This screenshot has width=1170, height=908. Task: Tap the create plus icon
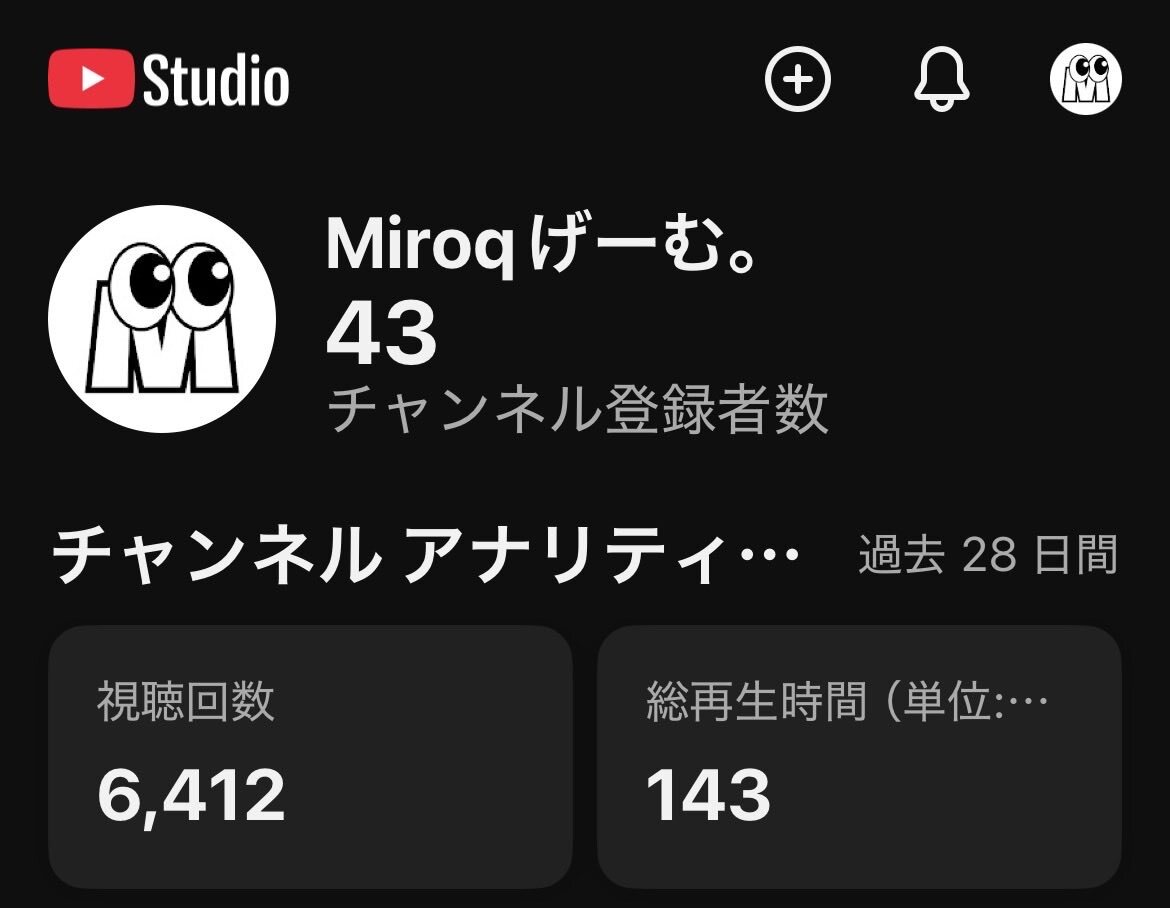click(x=798, y=79)
